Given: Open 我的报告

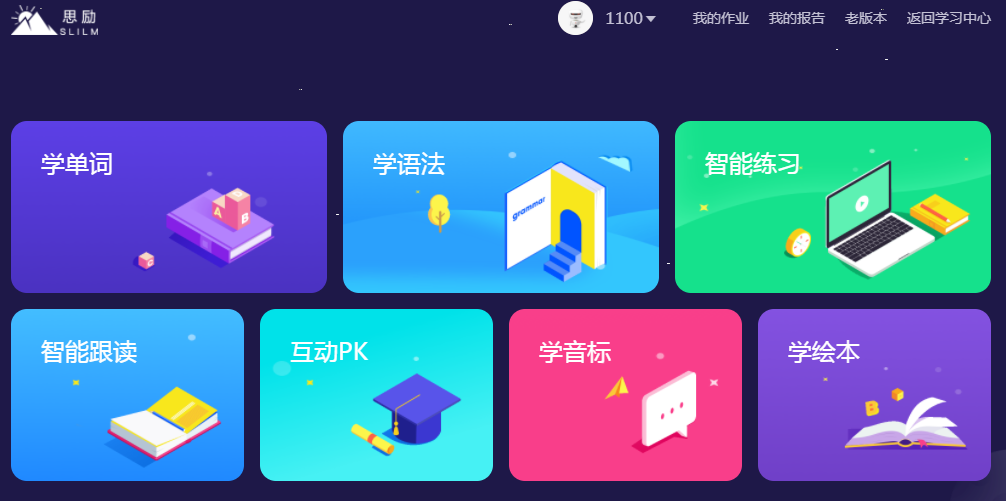Looking at the screenshot, I should (x=796, y=18).
